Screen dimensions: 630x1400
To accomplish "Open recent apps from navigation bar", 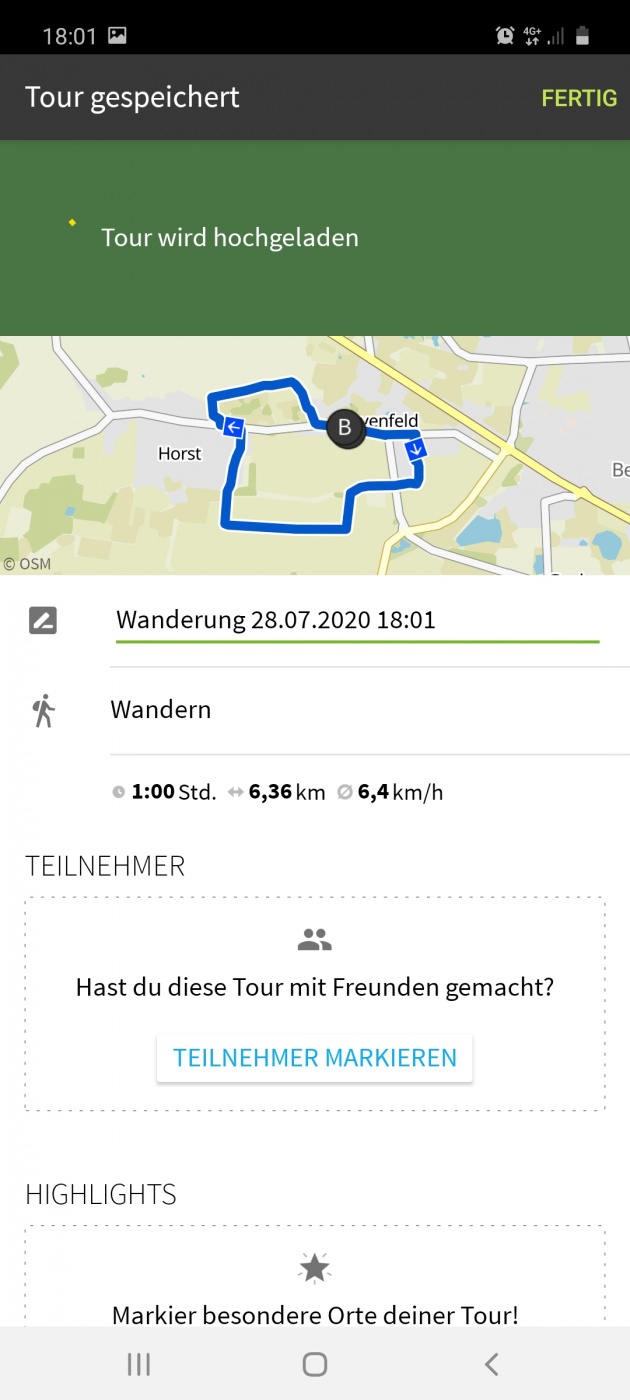I will pyautogui.click(x=139, y=1364).
